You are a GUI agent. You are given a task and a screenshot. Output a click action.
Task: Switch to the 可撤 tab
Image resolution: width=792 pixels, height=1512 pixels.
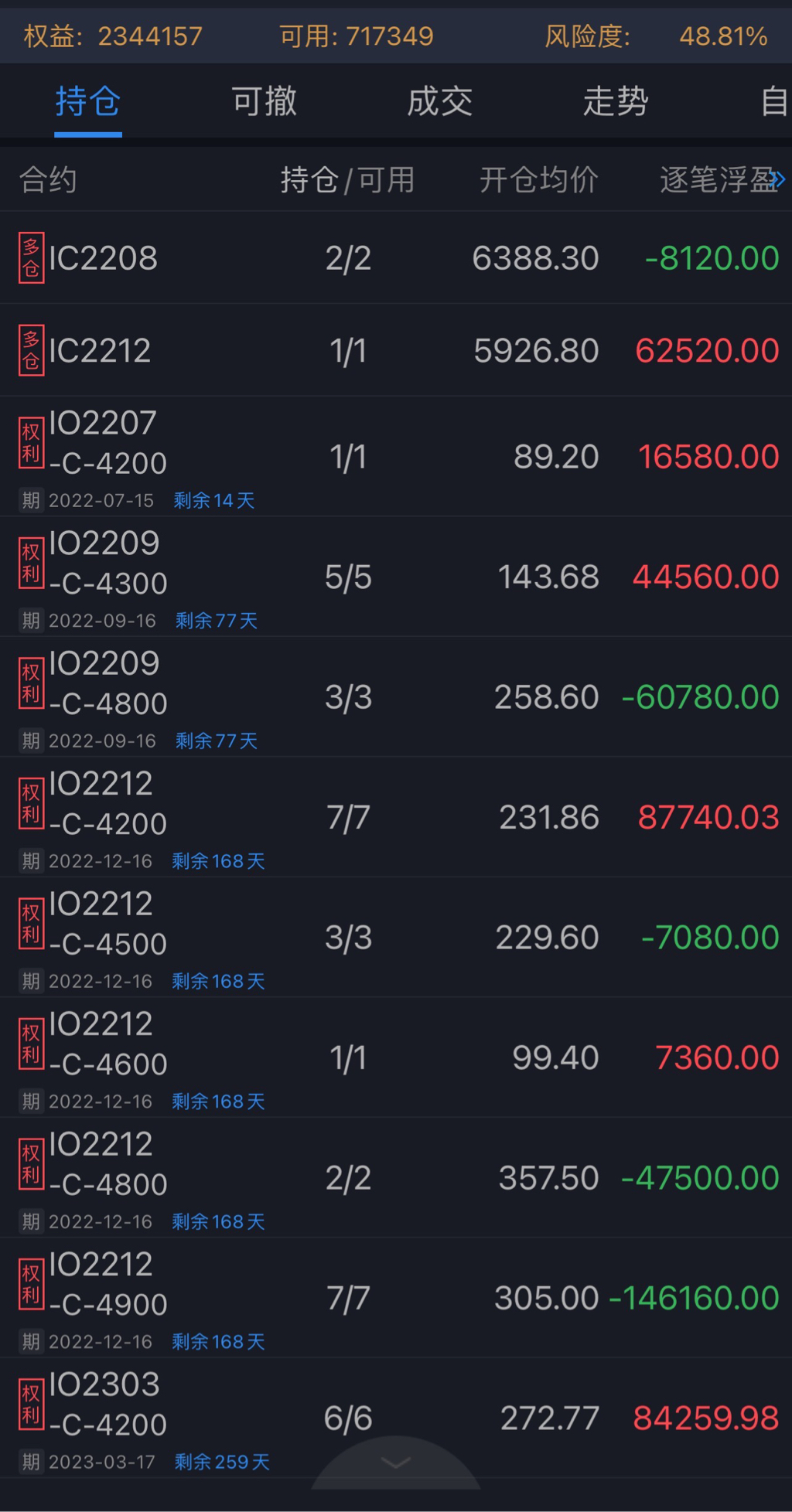pos(264,101)
